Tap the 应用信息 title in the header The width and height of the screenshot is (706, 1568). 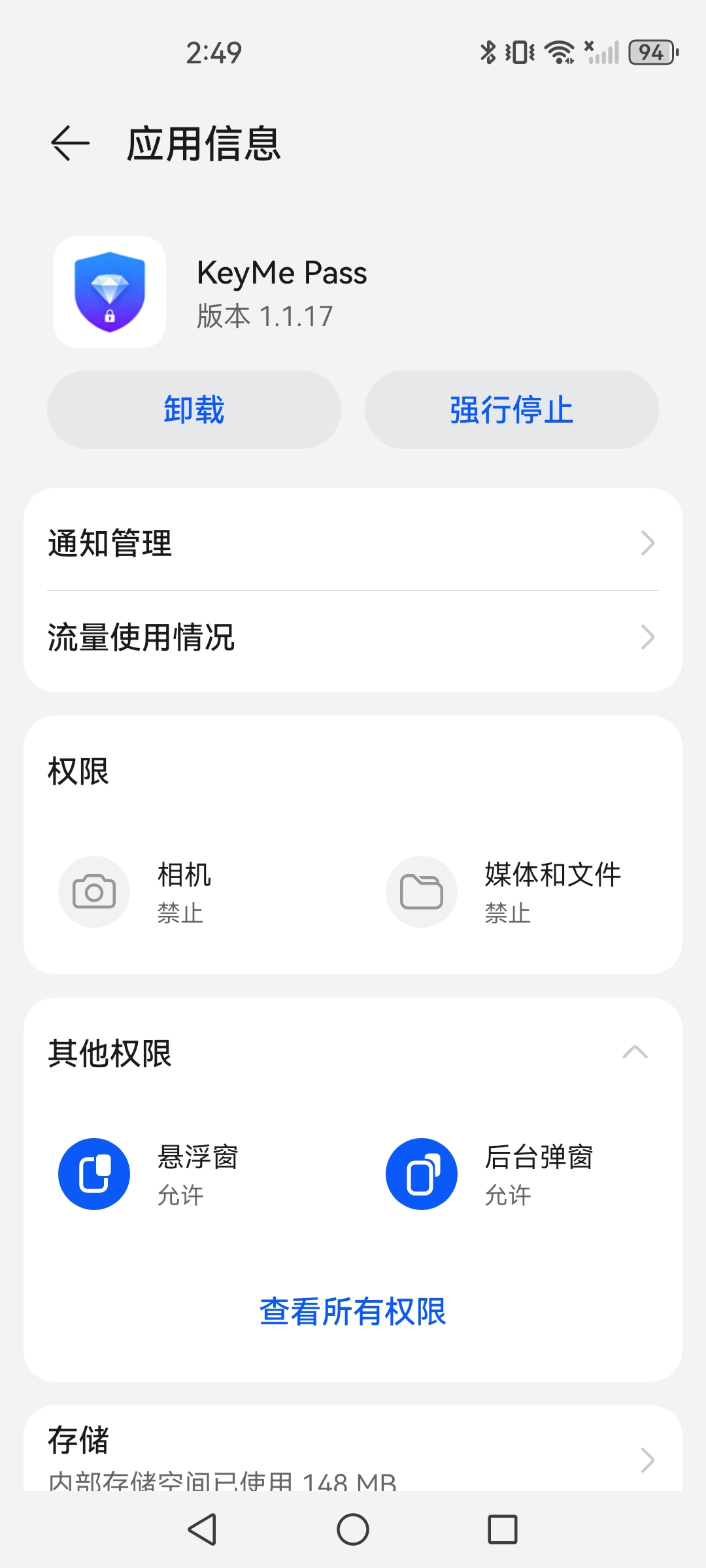pos(203,145)
